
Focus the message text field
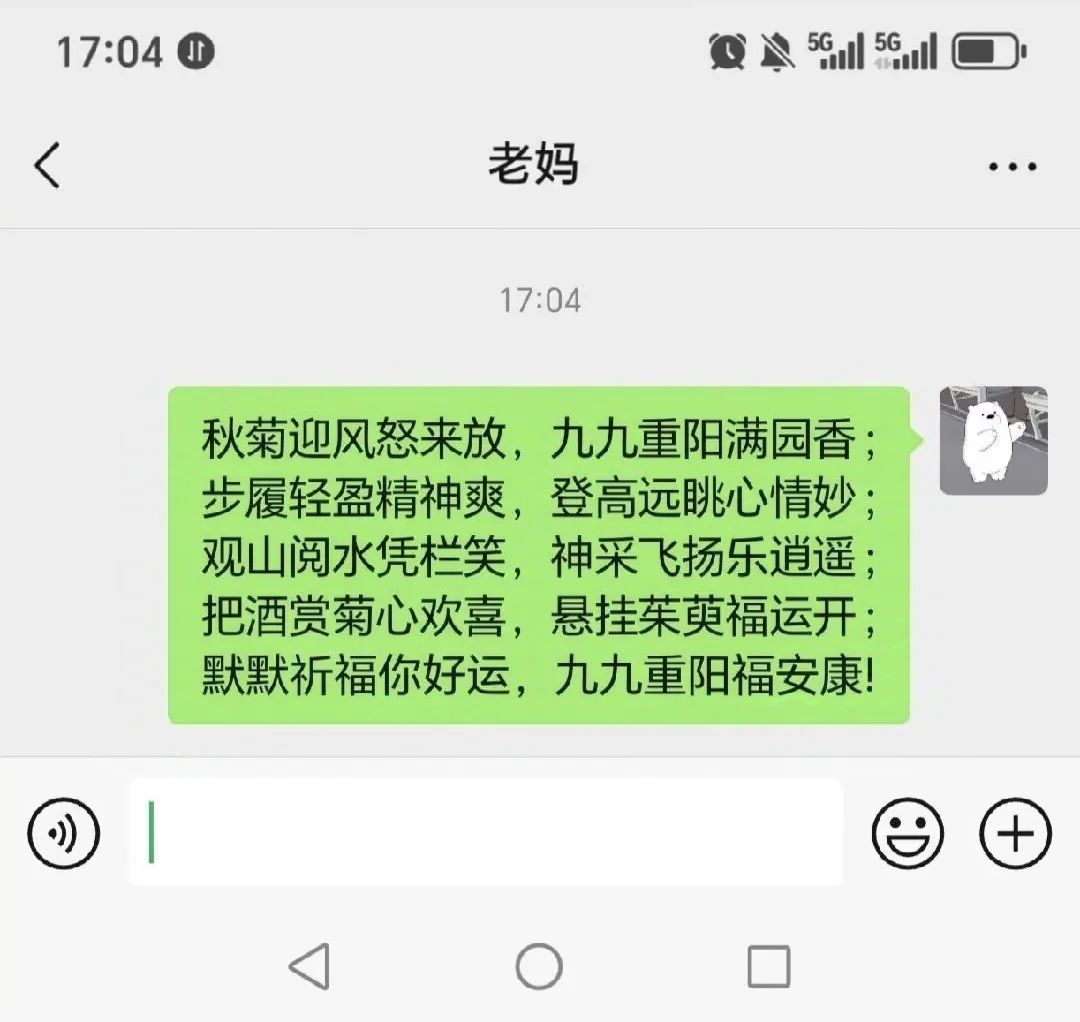[x=485, y=832]
